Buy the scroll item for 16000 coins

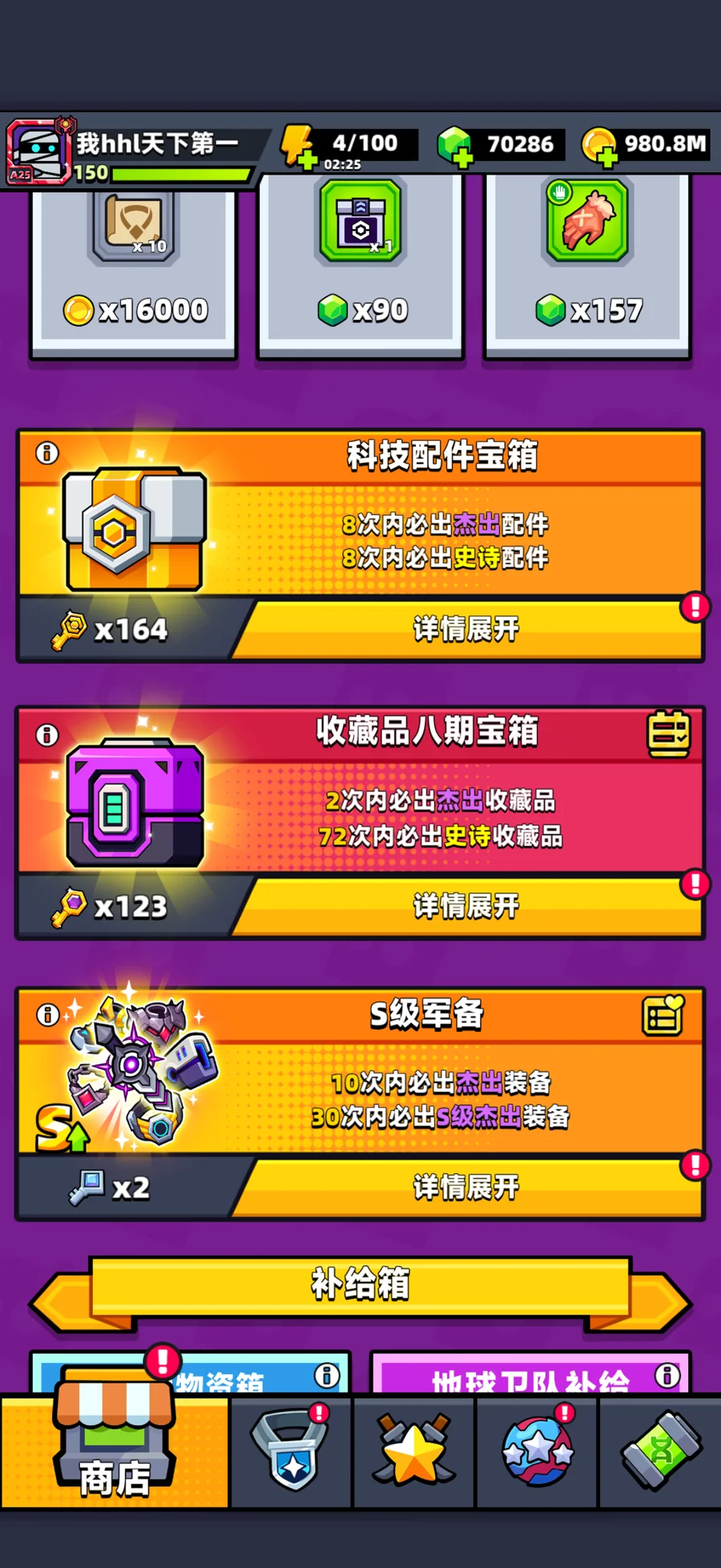(x=135, y=268)
